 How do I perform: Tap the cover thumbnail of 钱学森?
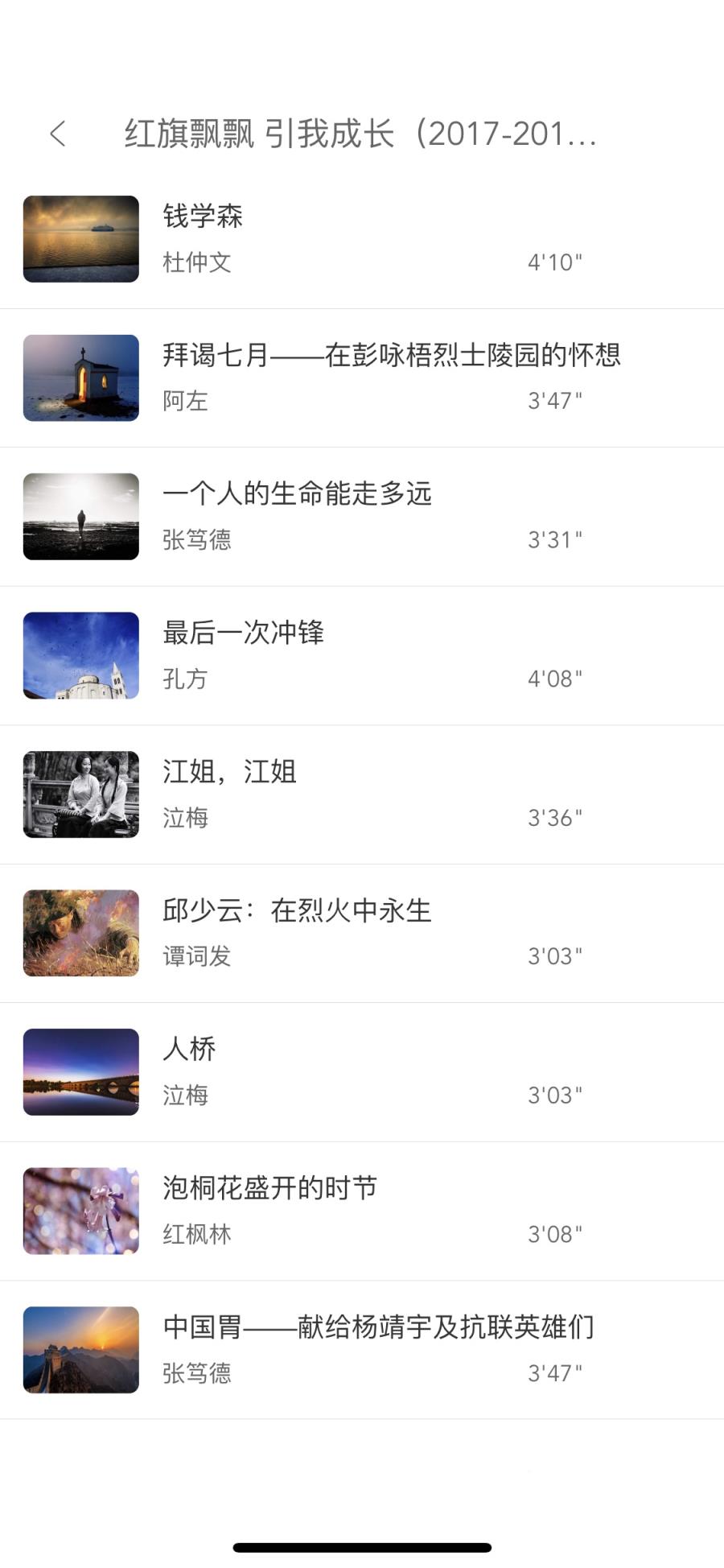[x=80, y=238]
